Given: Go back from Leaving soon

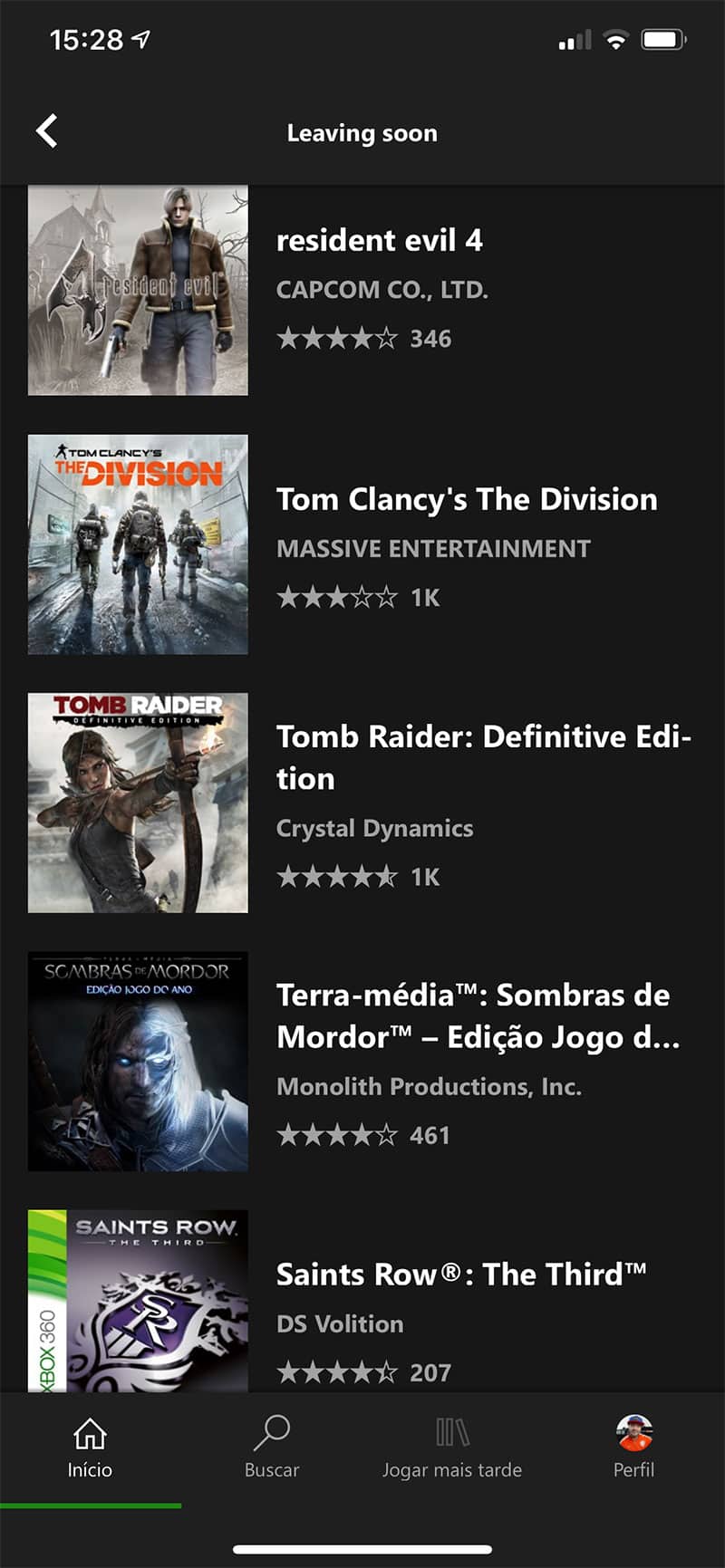Looking at the screenshot, I should click(47, 131).
